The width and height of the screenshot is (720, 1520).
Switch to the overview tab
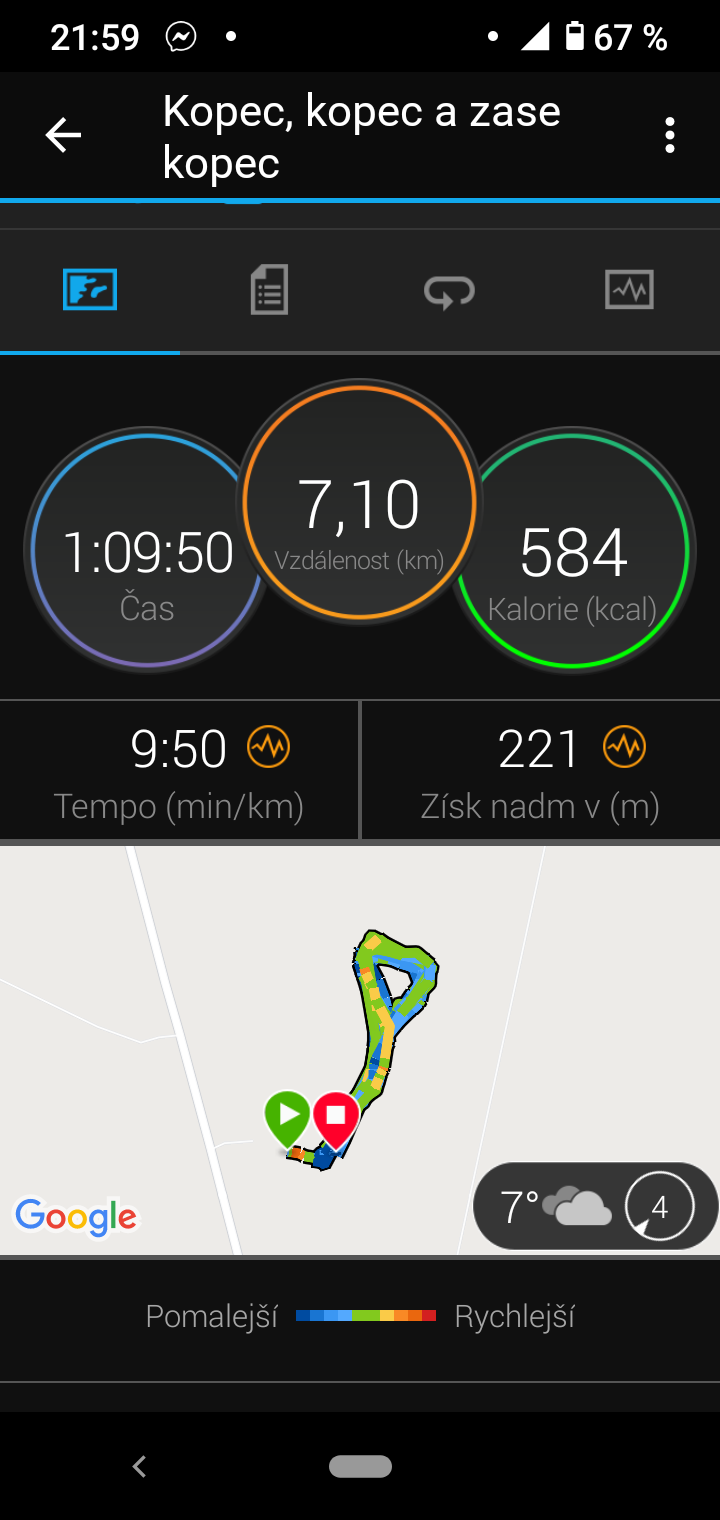point(90,290)
